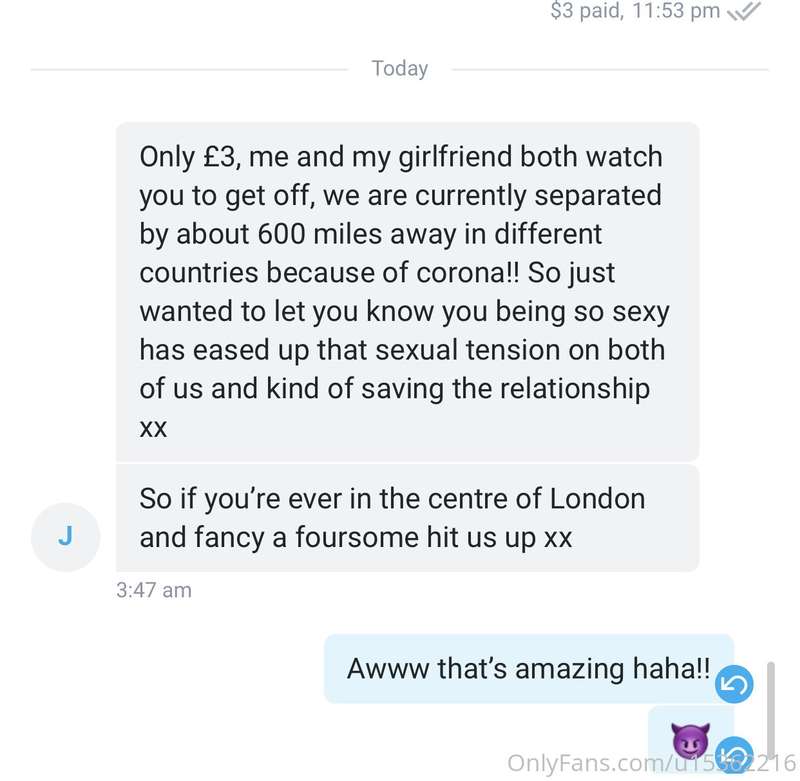The height and width of the screenshot is (781, 800).
Task: Open sender J's profile avatar
Action: pos(65,537)
